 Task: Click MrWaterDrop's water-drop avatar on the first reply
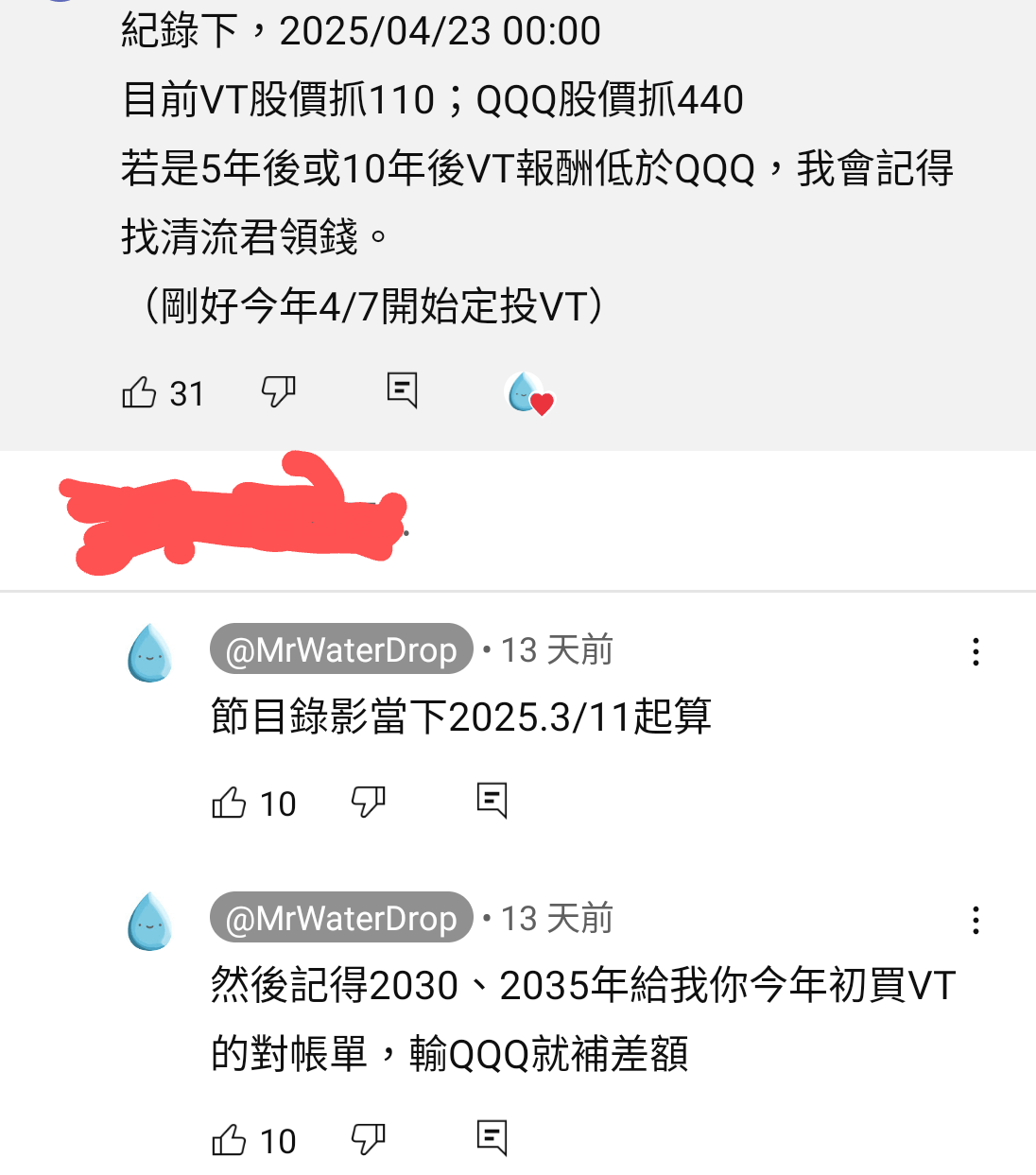tap(149, 652)
